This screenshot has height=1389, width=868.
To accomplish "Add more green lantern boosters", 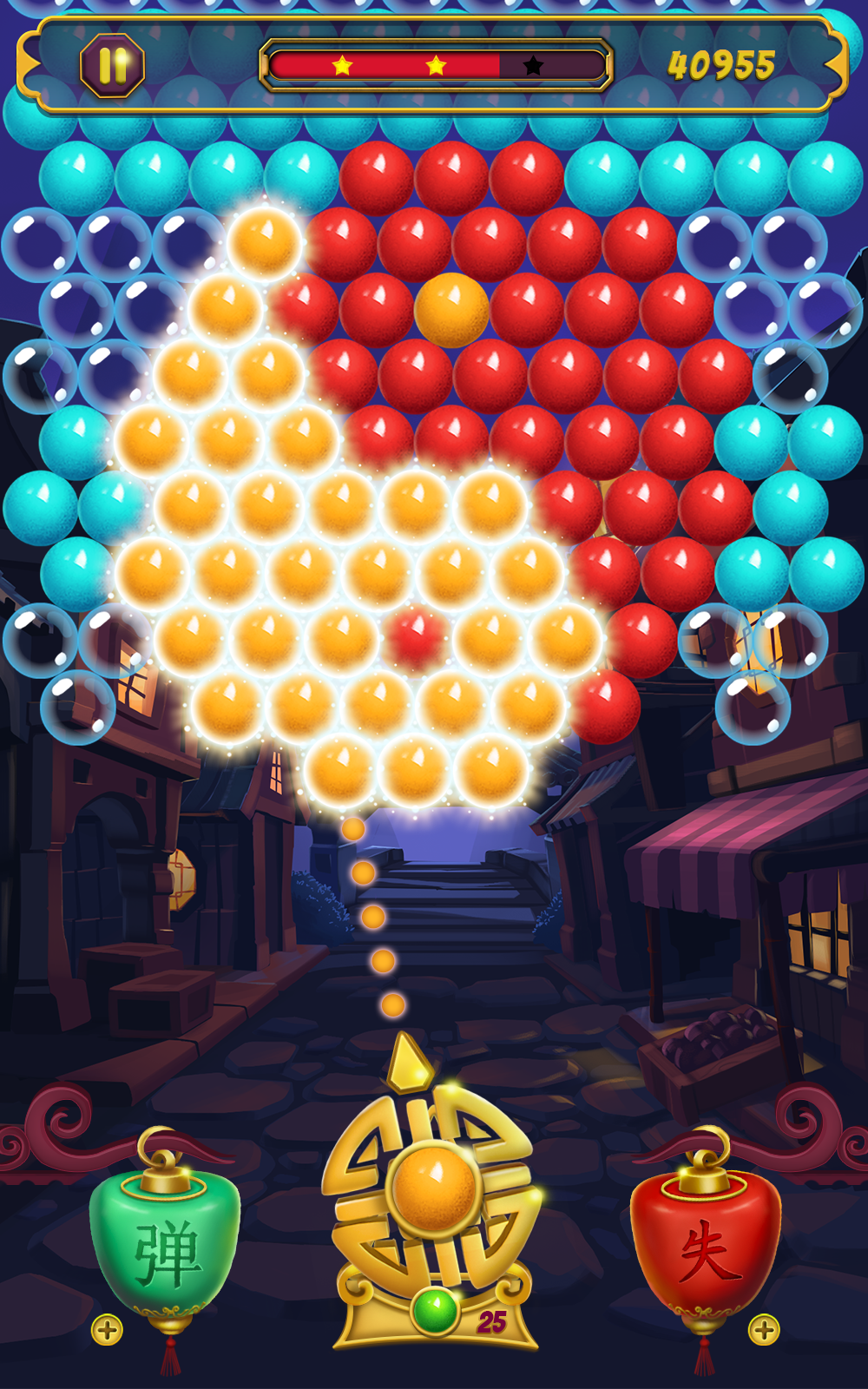I will pyautogui.click(x=108, y=1329).
